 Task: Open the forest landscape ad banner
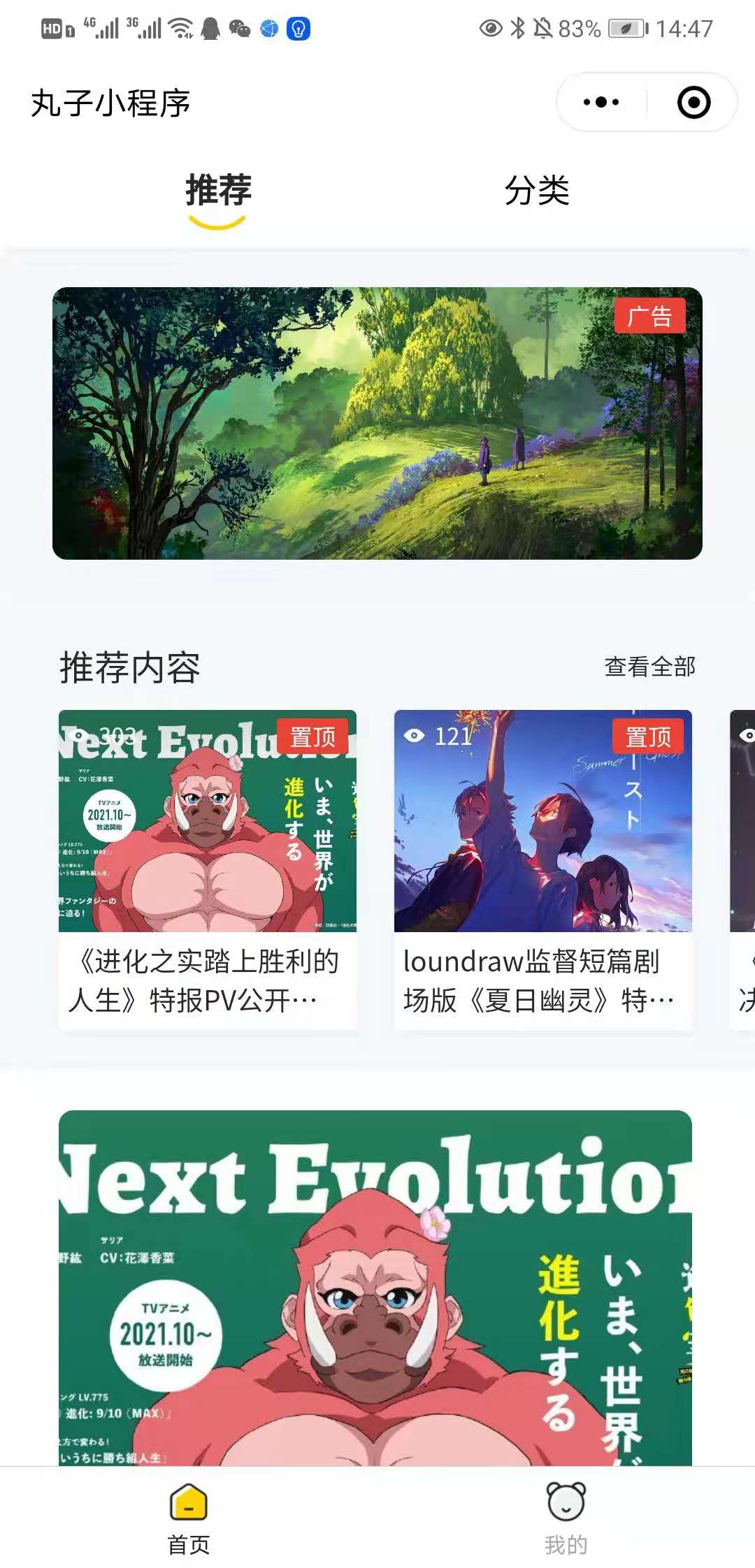pos(377,423)
